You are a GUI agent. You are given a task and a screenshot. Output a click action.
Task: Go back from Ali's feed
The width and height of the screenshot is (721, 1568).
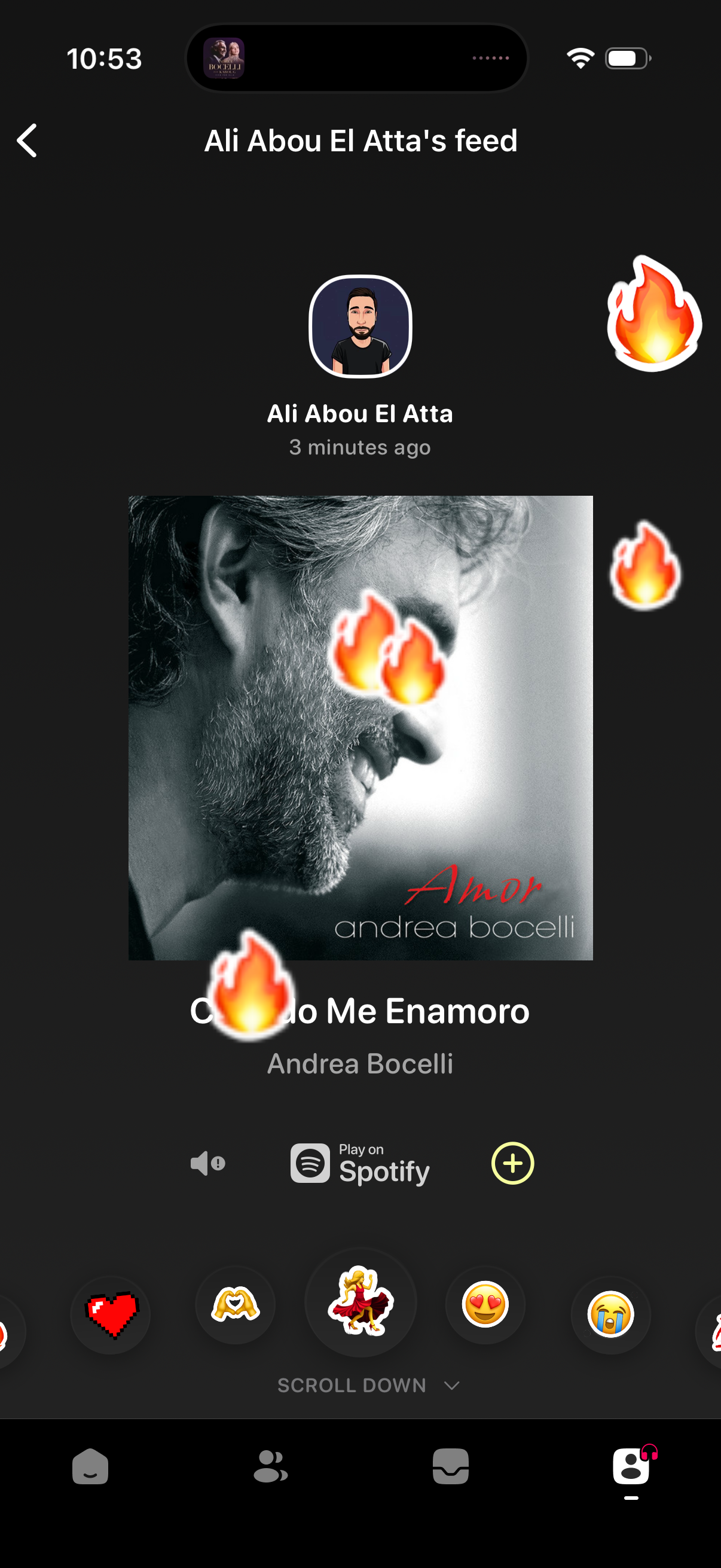click(28, 141)
